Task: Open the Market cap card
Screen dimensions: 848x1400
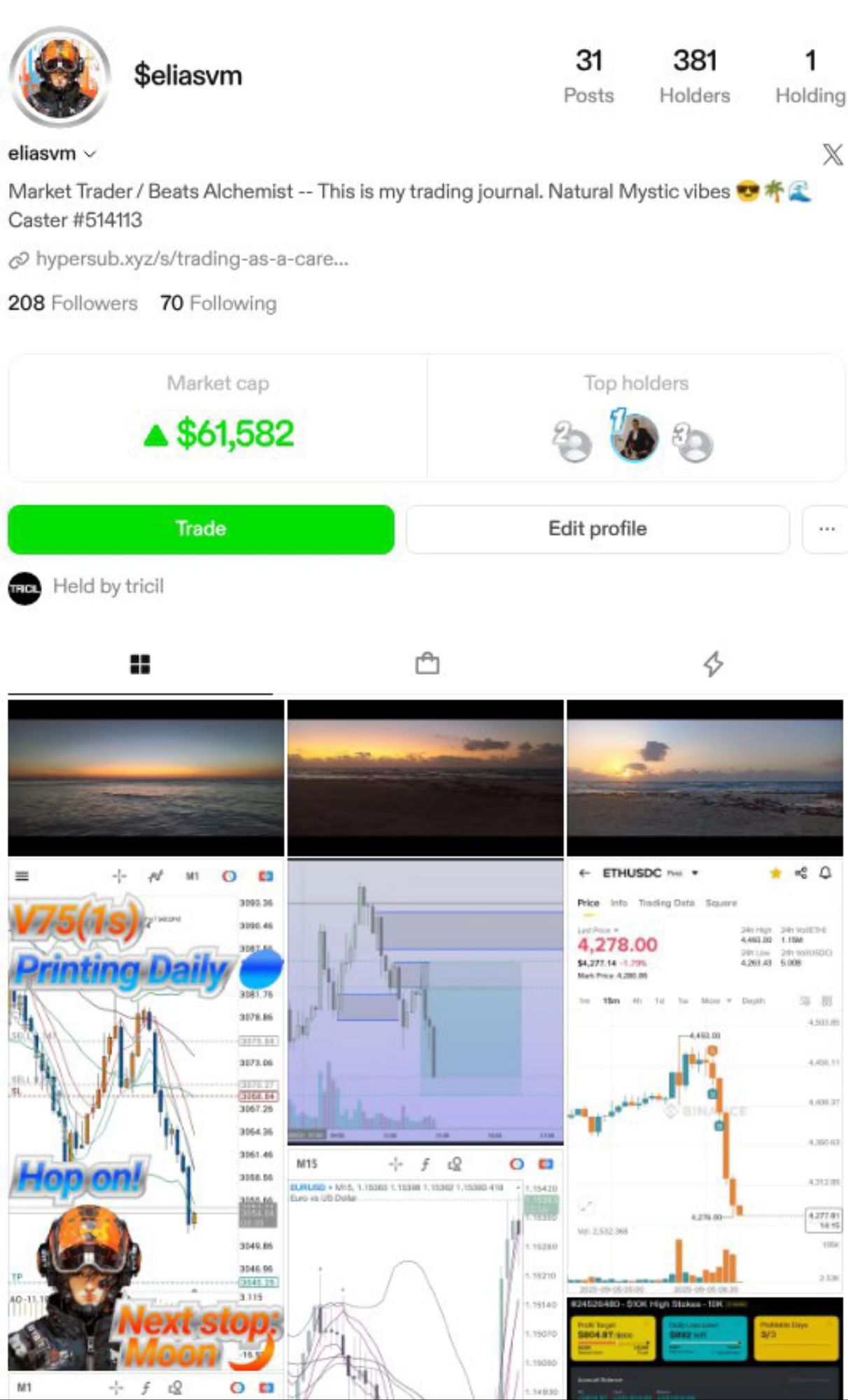Action: (218, 418)
